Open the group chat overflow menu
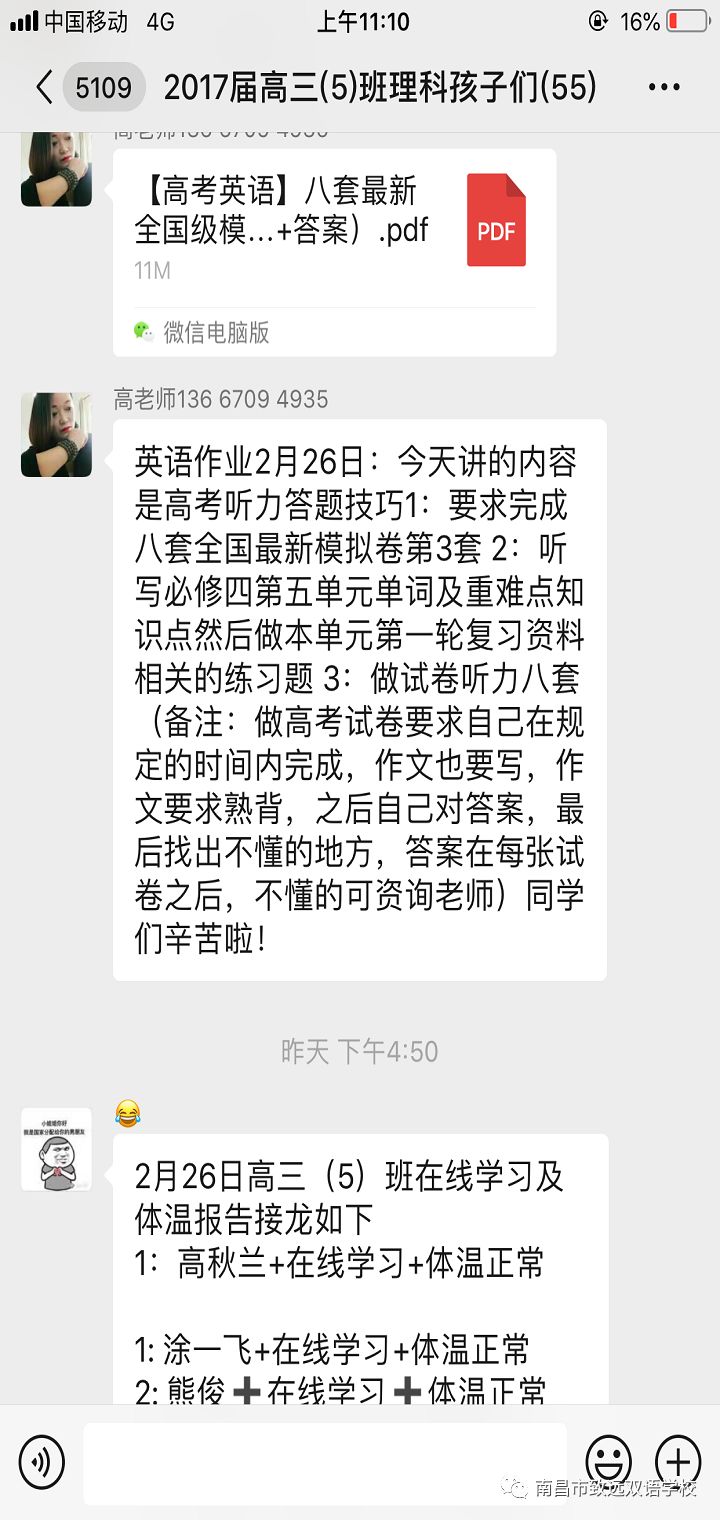The image size is (720, 1520). 664,88
